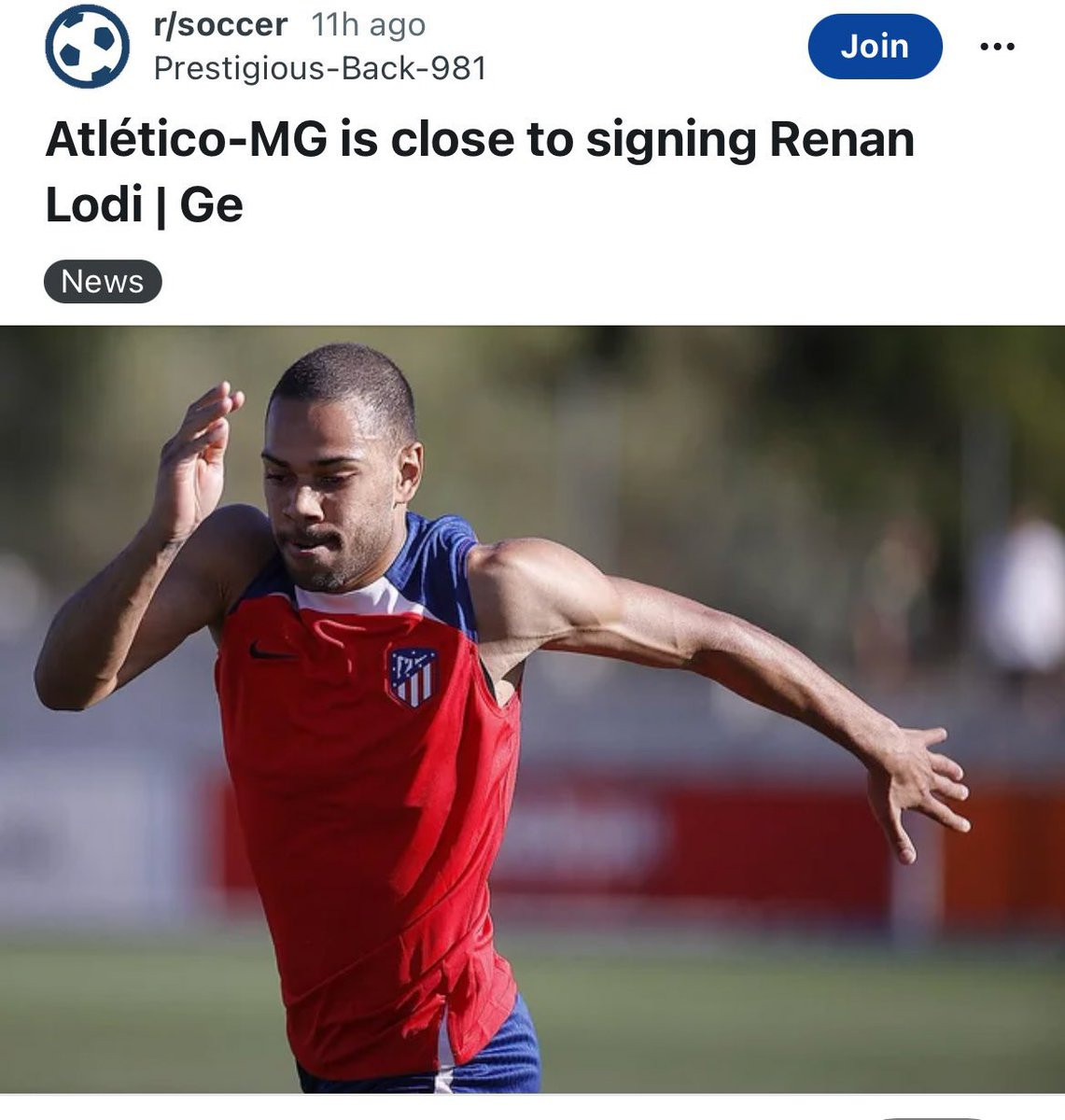Open the Renan Lodi article image
Screen dimensions: 1065x1120
532,709
